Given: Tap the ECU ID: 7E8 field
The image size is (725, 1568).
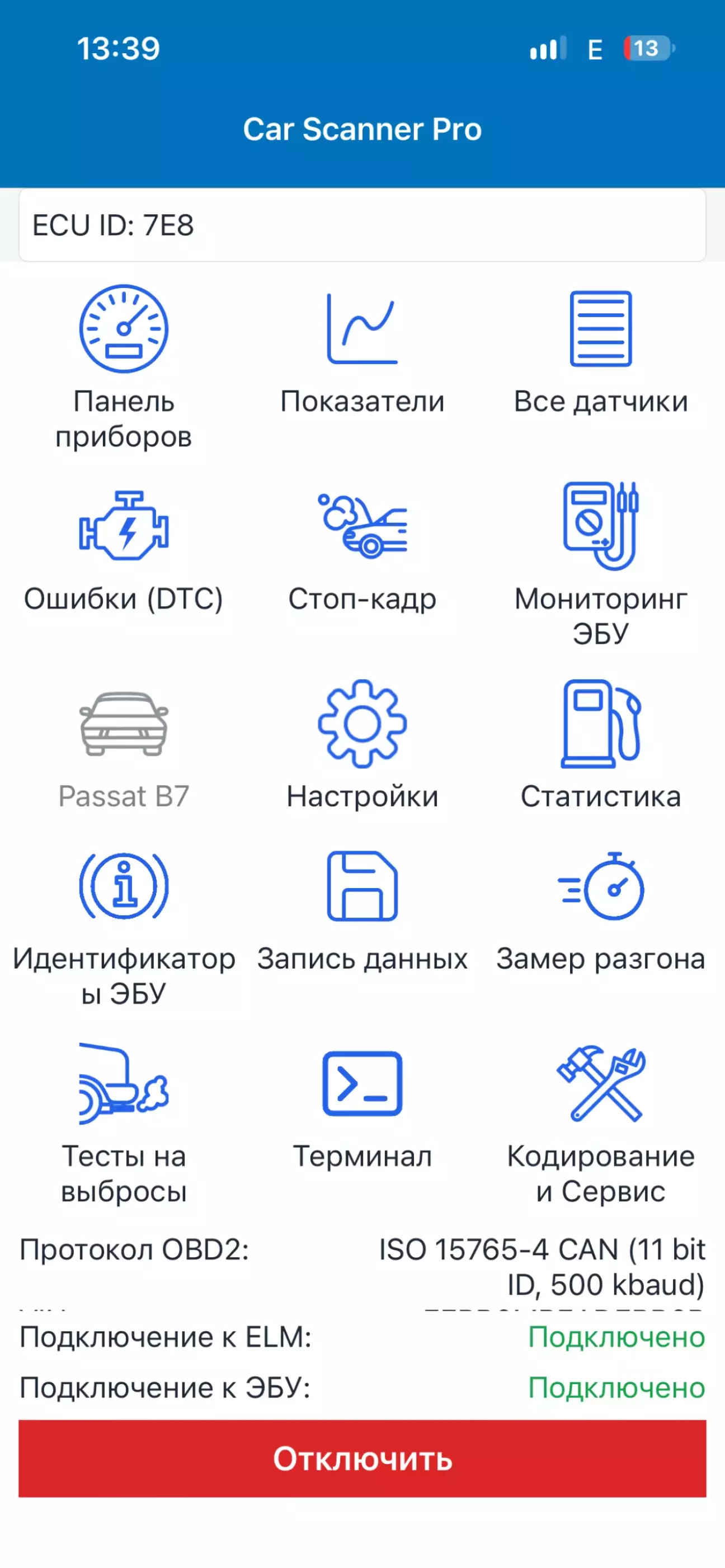Looking at the screenshot, I should (362, 225).
